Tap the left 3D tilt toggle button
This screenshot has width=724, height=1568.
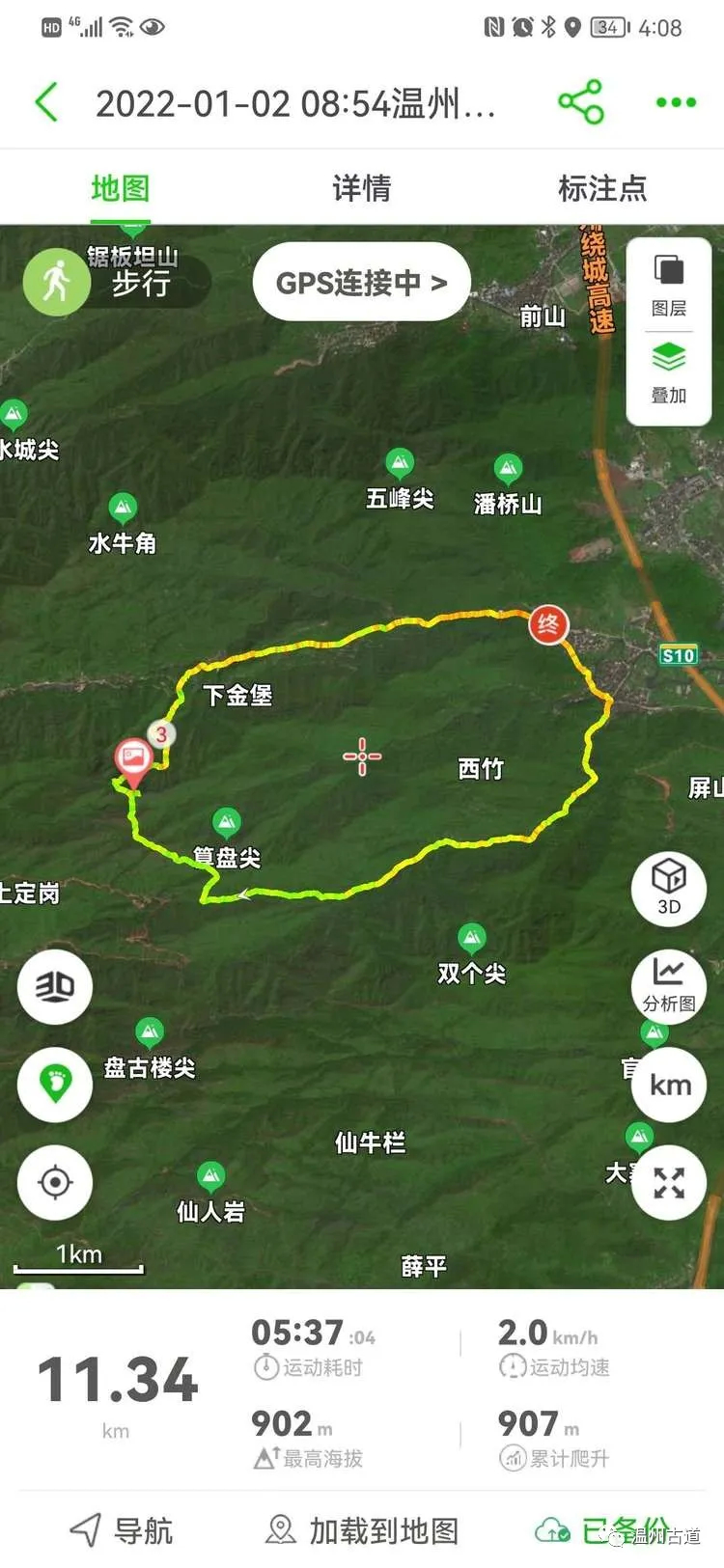[55, 986]
